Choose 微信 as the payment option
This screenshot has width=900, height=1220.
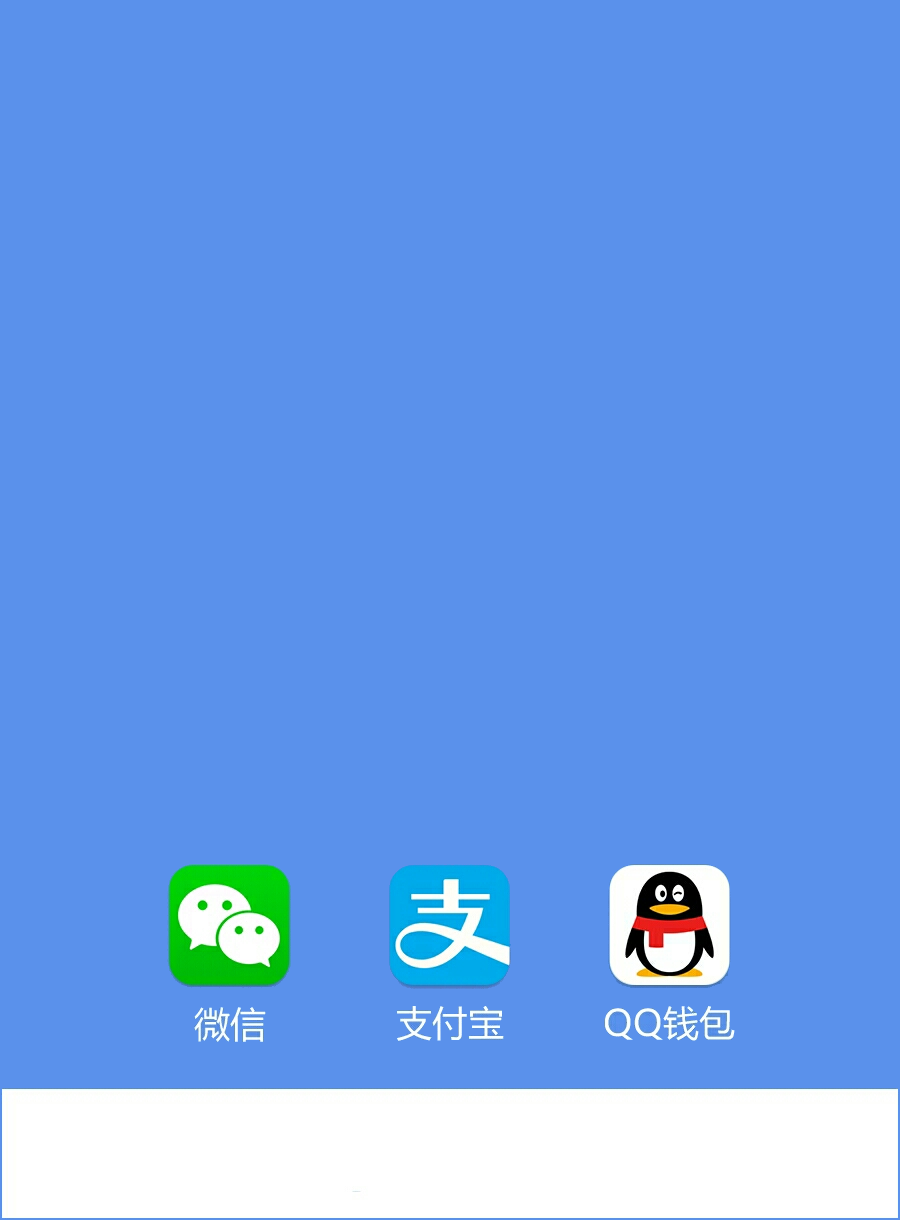pos(229,926)
